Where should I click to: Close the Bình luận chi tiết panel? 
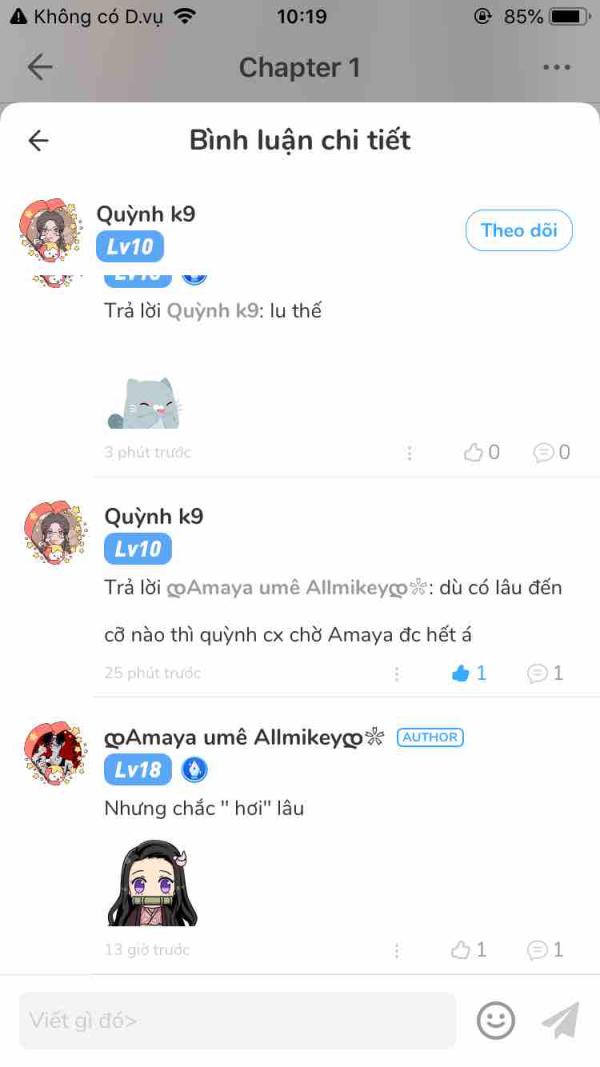coord(38,140)
